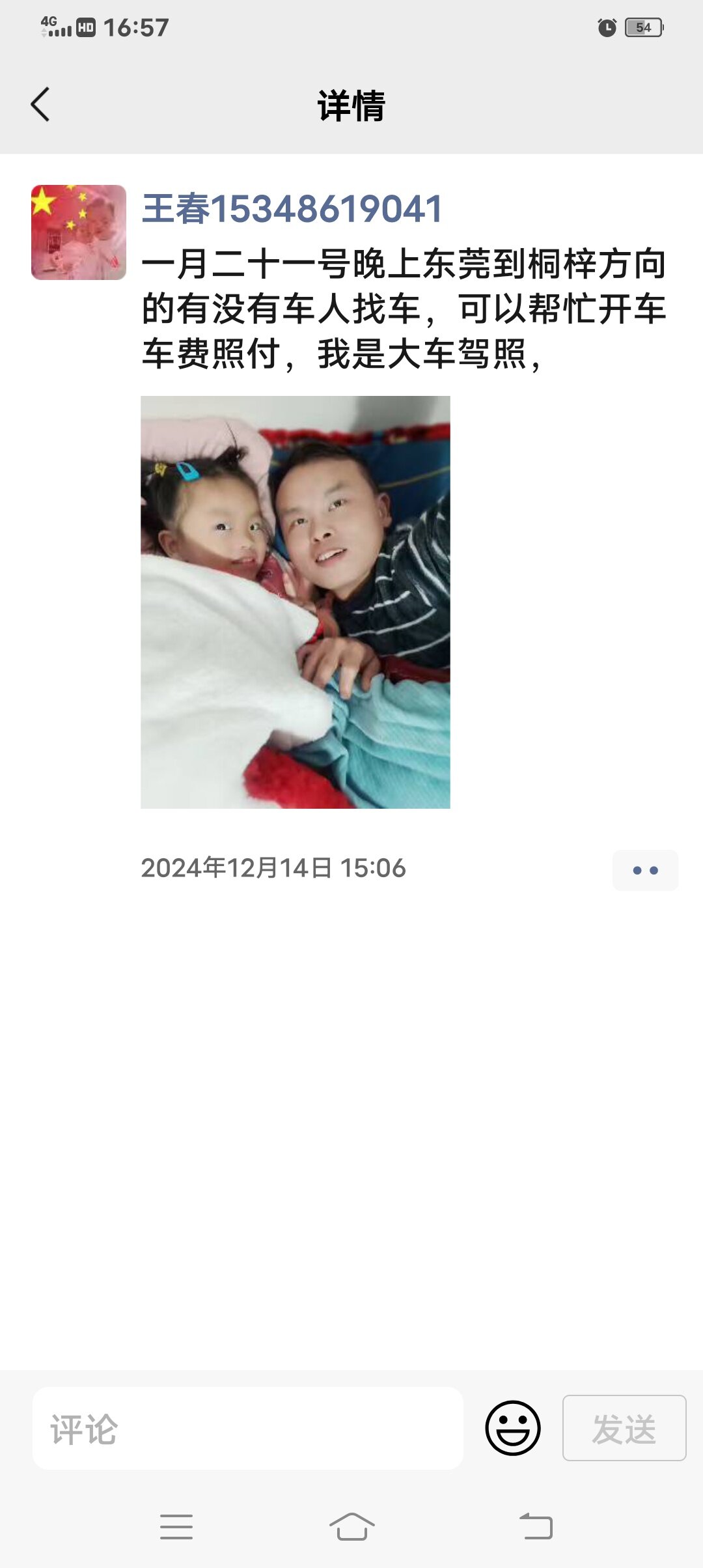Open the poster's profile avatar

[79, 232]
